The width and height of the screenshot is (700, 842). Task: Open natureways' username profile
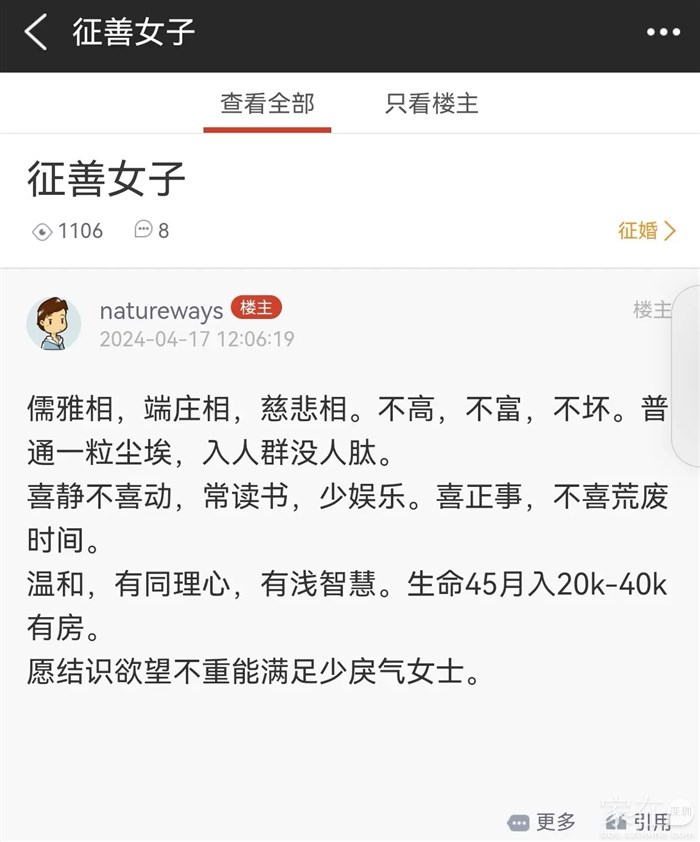tap(161, 312)
